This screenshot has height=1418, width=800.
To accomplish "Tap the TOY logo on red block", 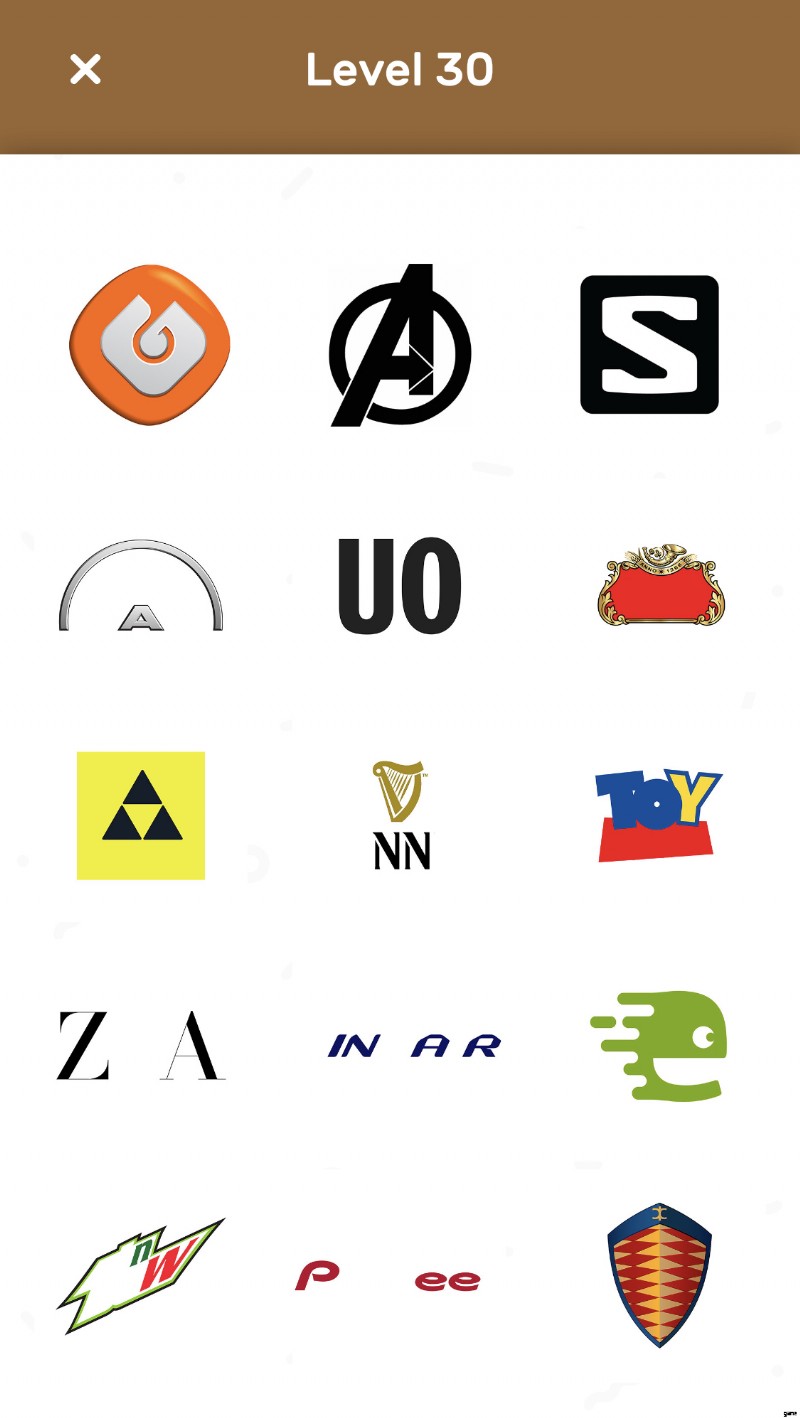I will click(657, 816).
